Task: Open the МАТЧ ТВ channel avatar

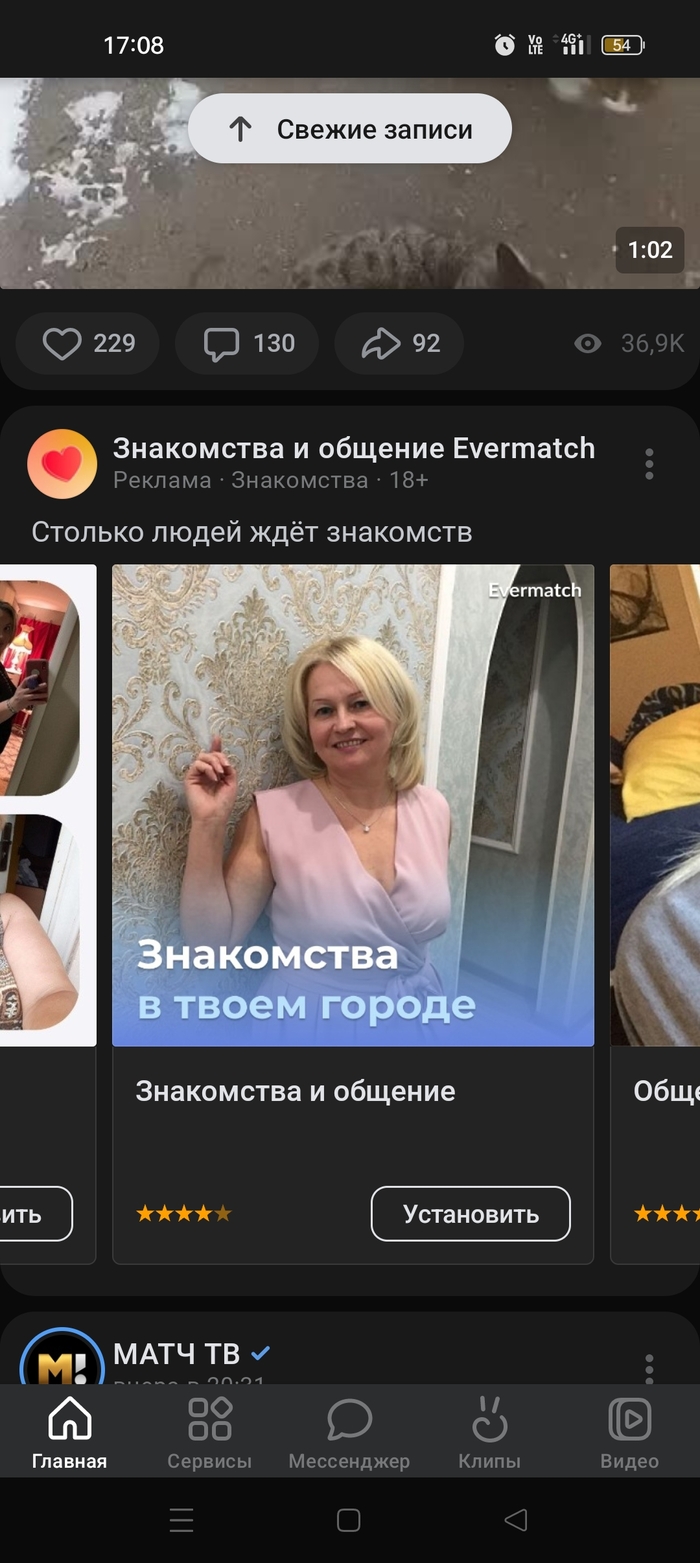Action: [x=62, y=1362]
